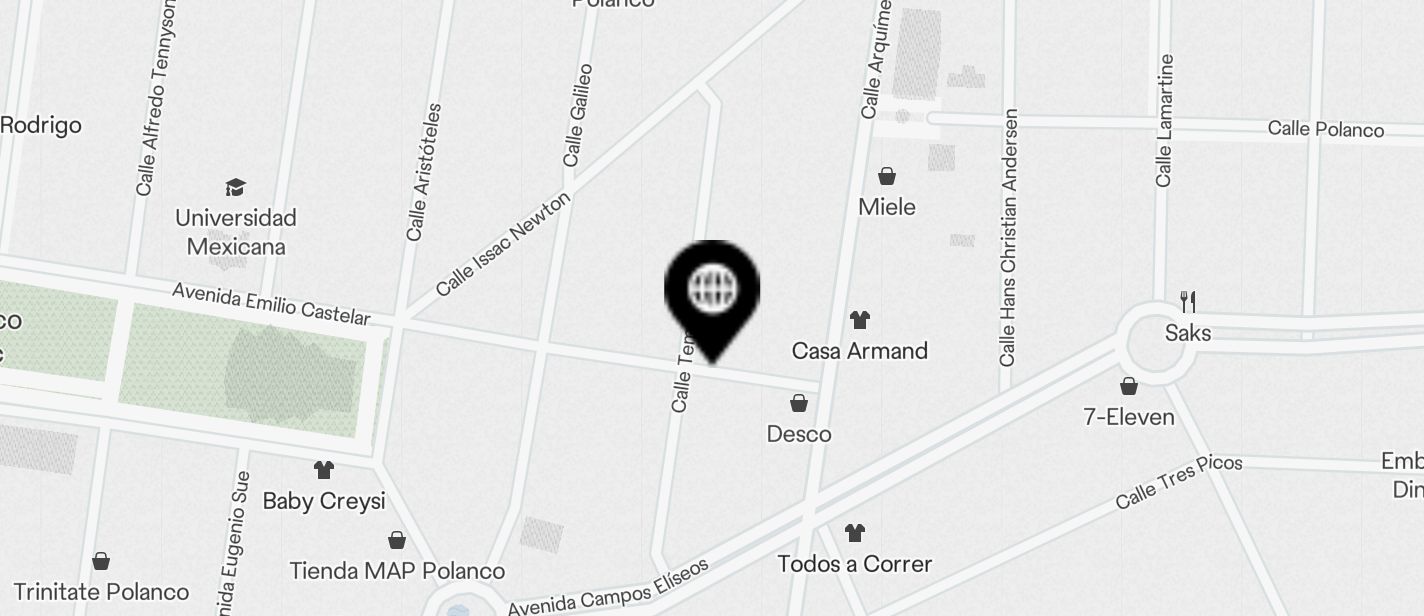Tap the globe location pin marker
Image resolution: width=1424 pixels, height=616 pixels.
[x=712, y=292]
